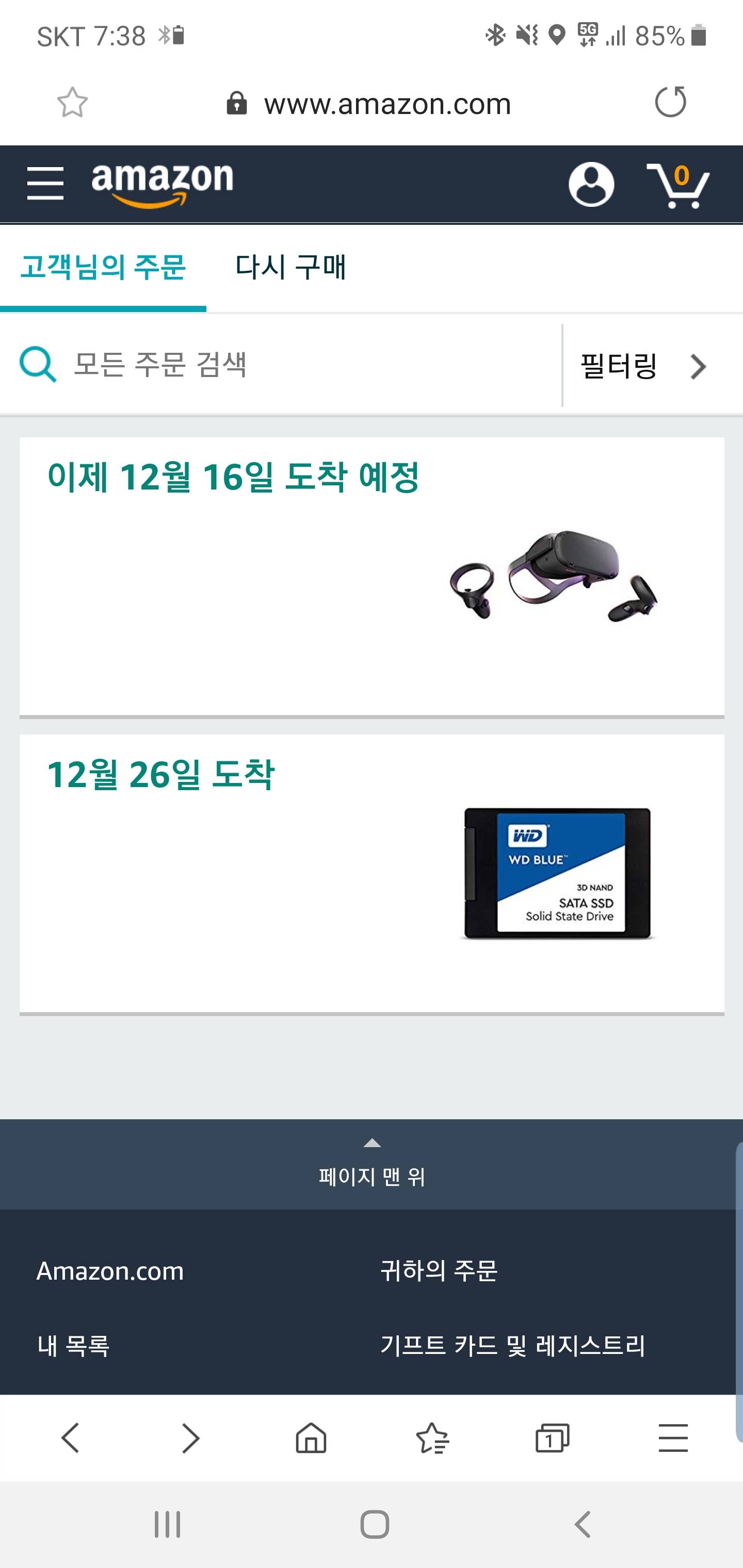The width and height of the screenshot is (743, 1568).
Task: Open the browser tabs switcher
Action: point(552,1439)
